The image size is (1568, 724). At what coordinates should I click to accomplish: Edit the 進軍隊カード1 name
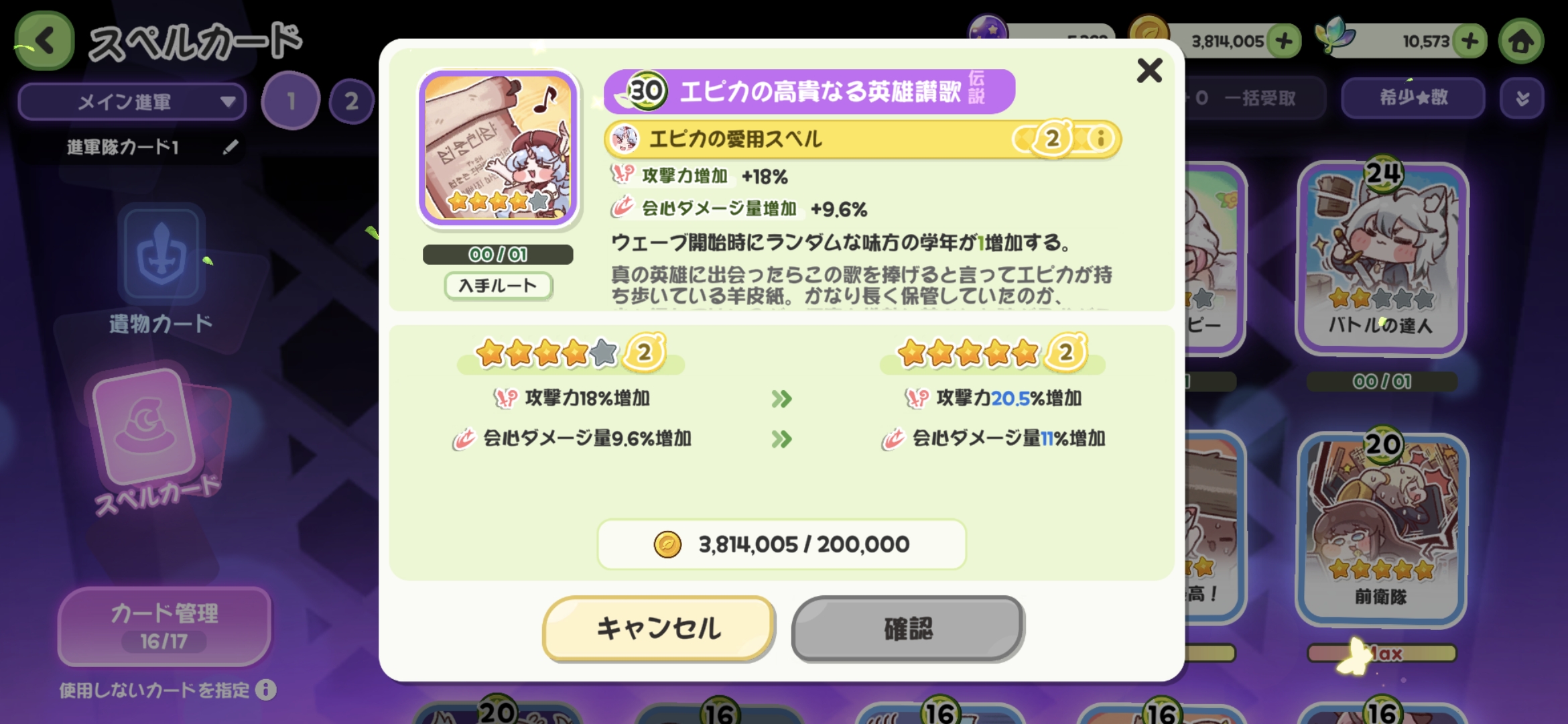[231, 147]
